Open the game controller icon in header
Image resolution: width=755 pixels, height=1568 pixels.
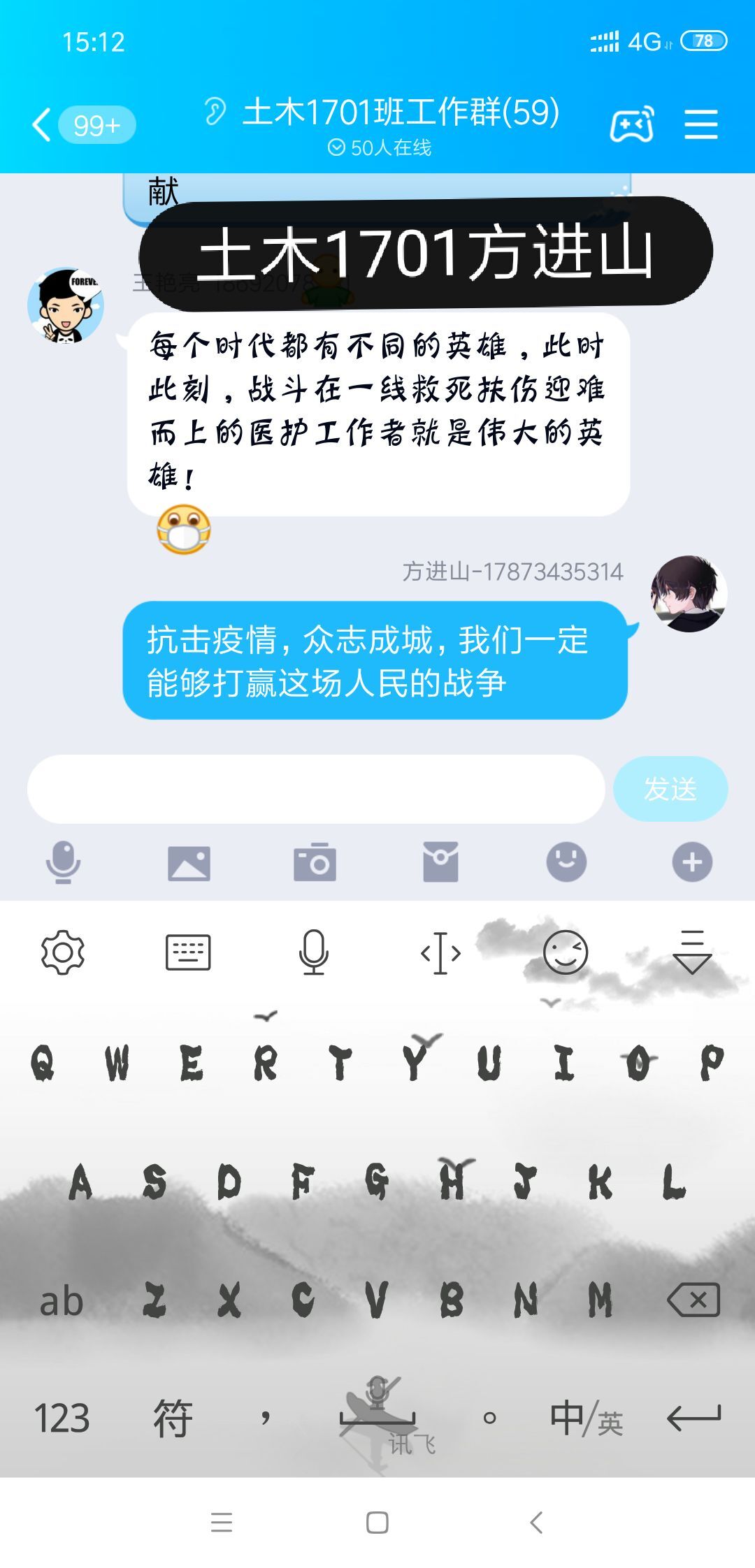pyautogui.click(x=632, y=125)
